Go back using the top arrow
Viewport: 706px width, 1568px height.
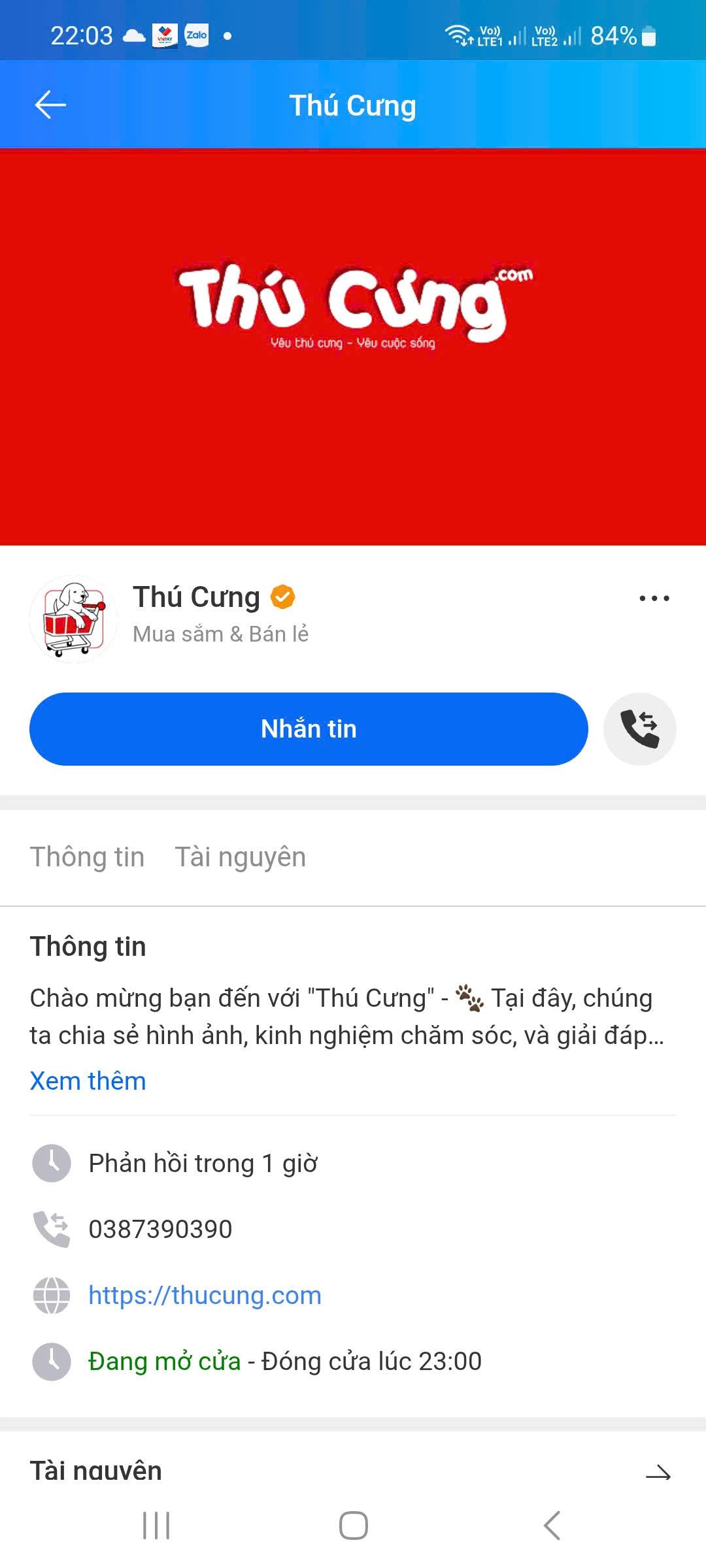(x=50, y=105)
